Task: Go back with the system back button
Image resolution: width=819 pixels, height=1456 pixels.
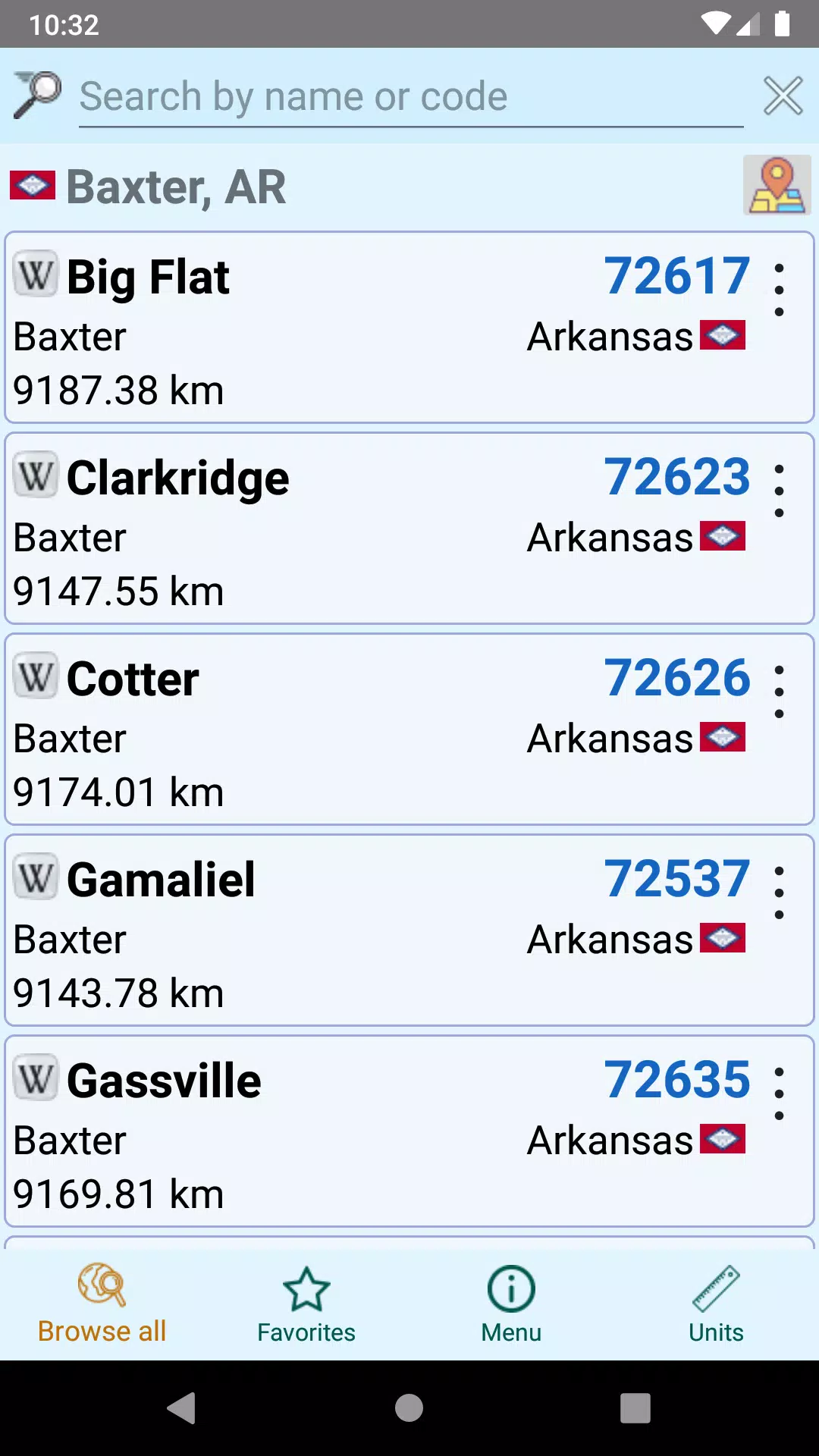Action: pos(182,1408)
